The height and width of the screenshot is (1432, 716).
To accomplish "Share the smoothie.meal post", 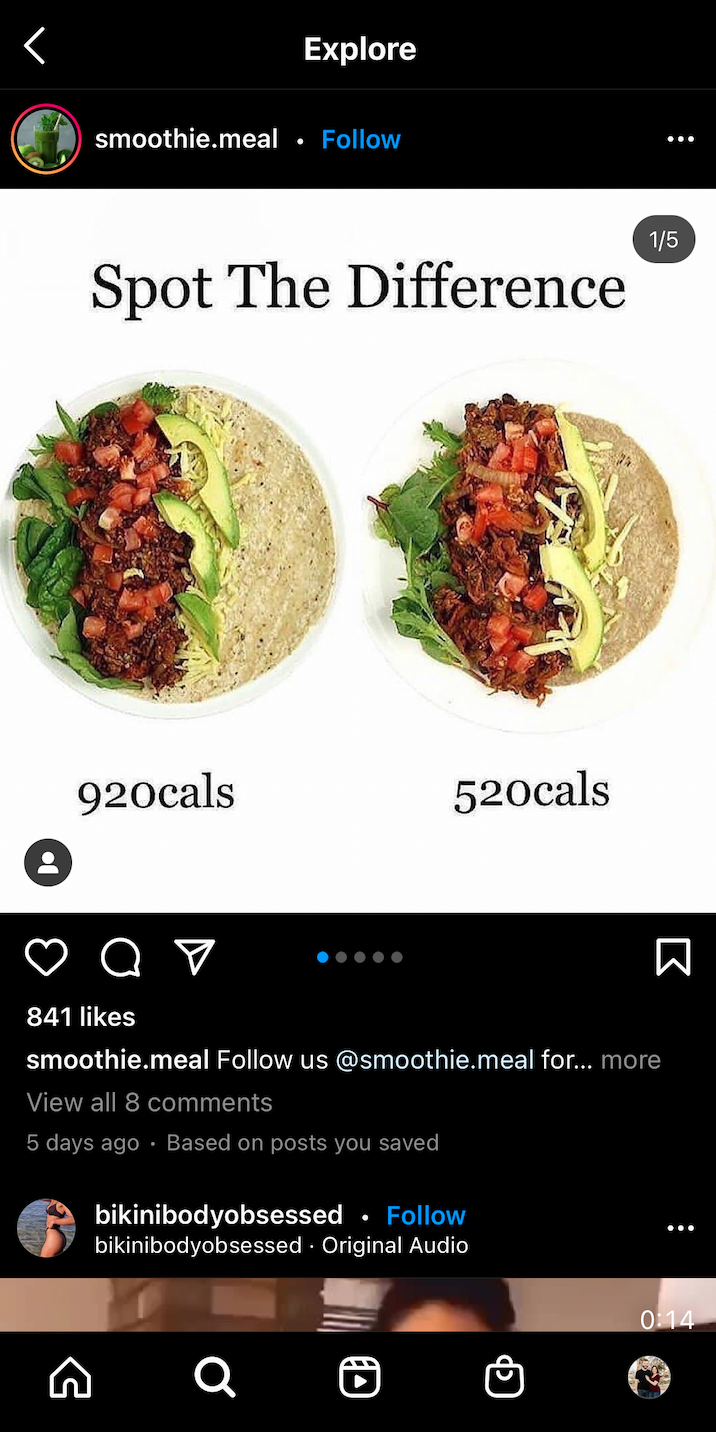I will (x=195, y=957).
